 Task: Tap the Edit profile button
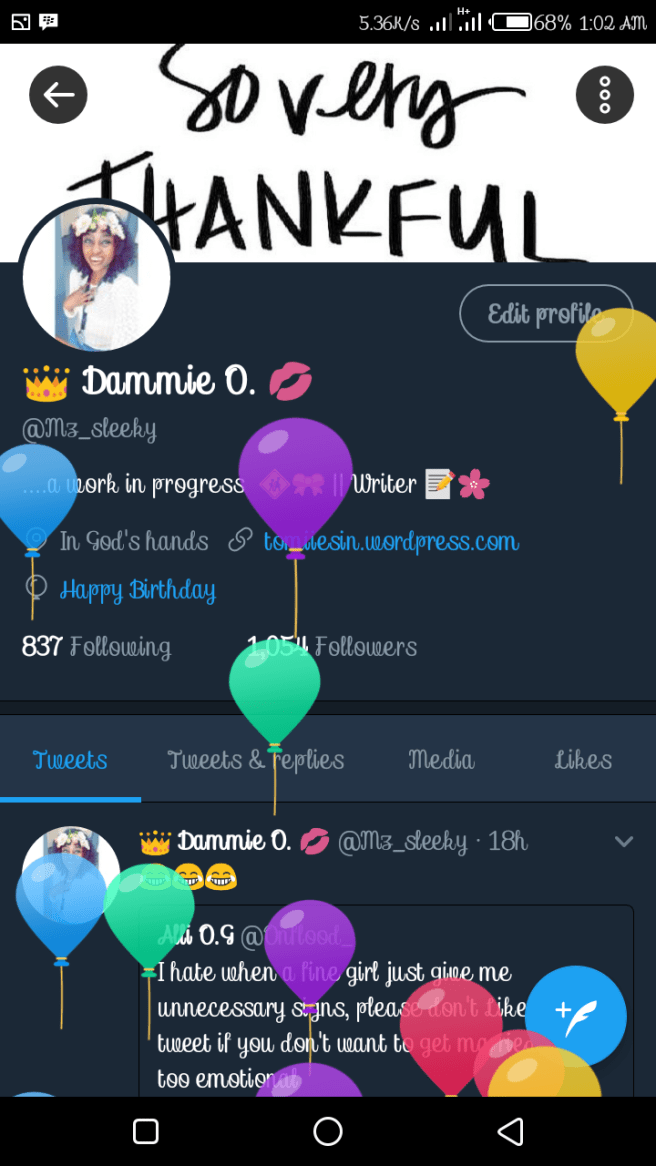(545, 314)
